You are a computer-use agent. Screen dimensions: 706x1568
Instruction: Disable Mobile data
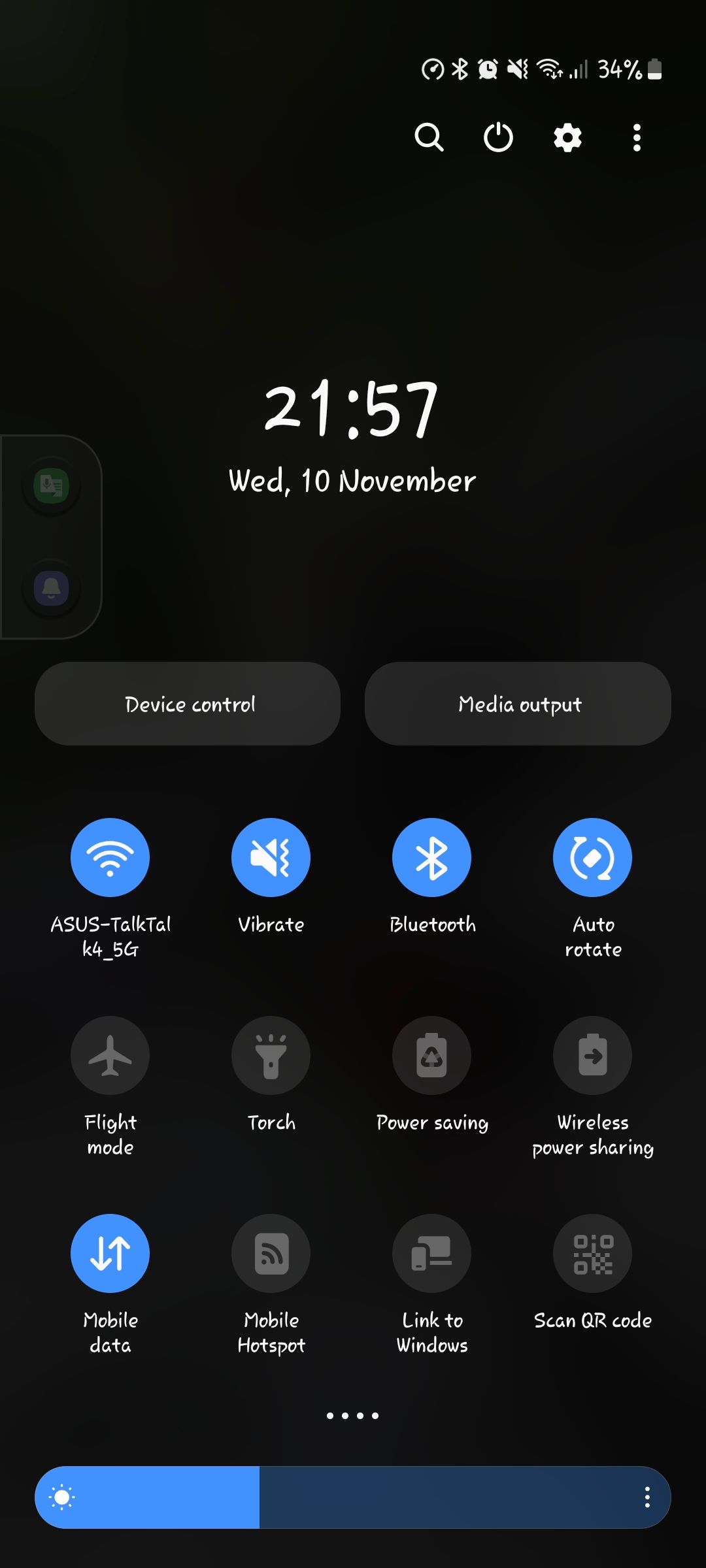[x=110, y=1253]
